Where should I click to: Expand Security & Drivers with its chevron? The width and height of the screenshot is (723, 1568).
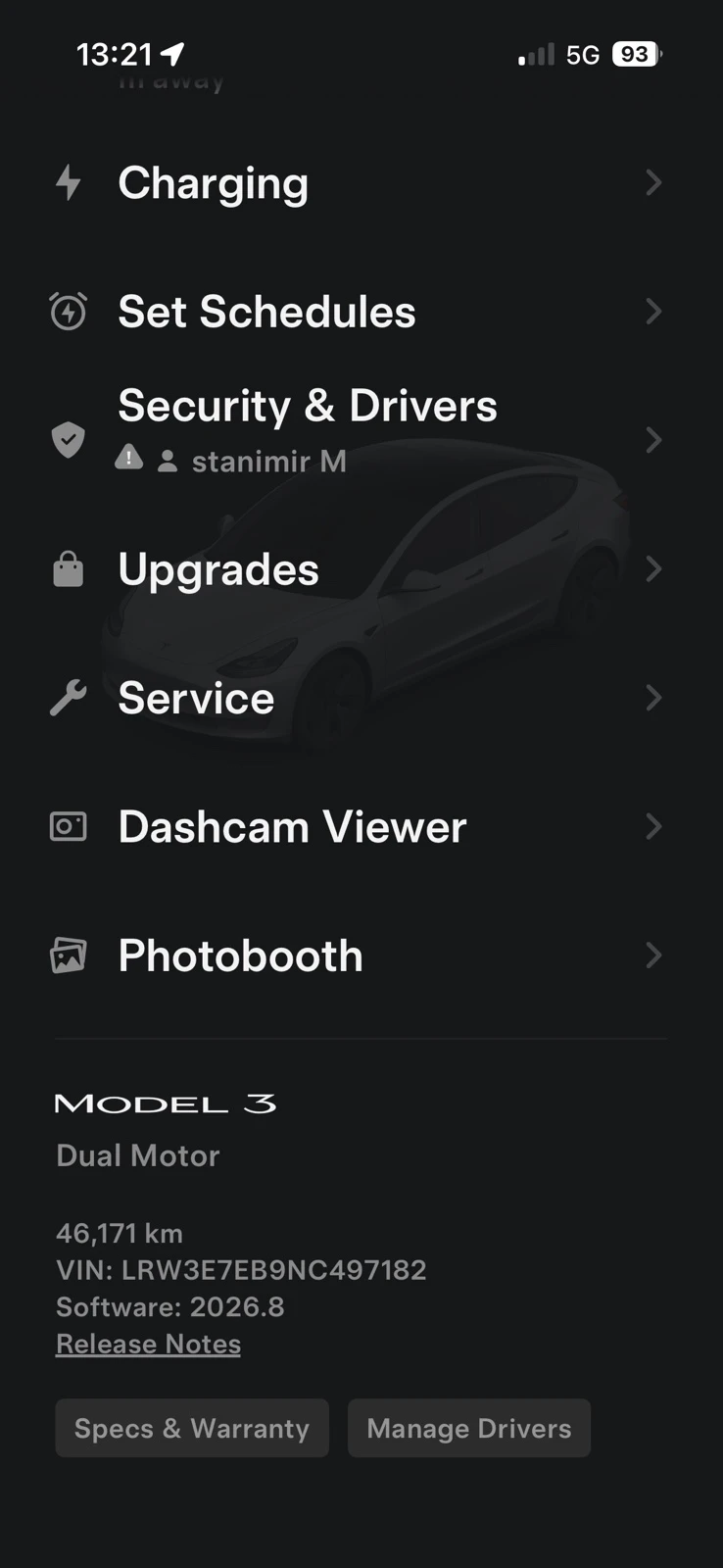653,440
